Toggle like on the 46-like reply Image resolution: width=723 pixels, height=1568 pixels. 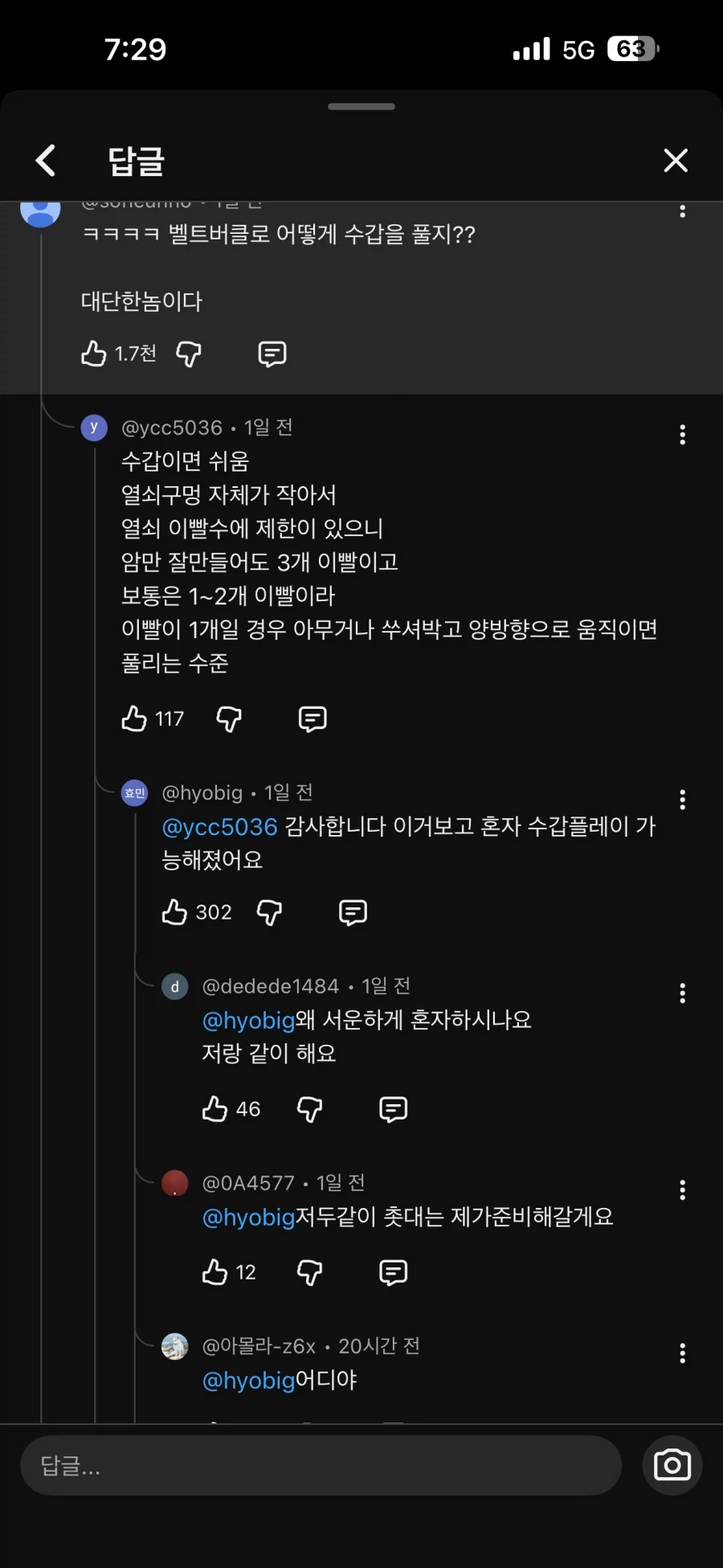tap(214, 1109)
